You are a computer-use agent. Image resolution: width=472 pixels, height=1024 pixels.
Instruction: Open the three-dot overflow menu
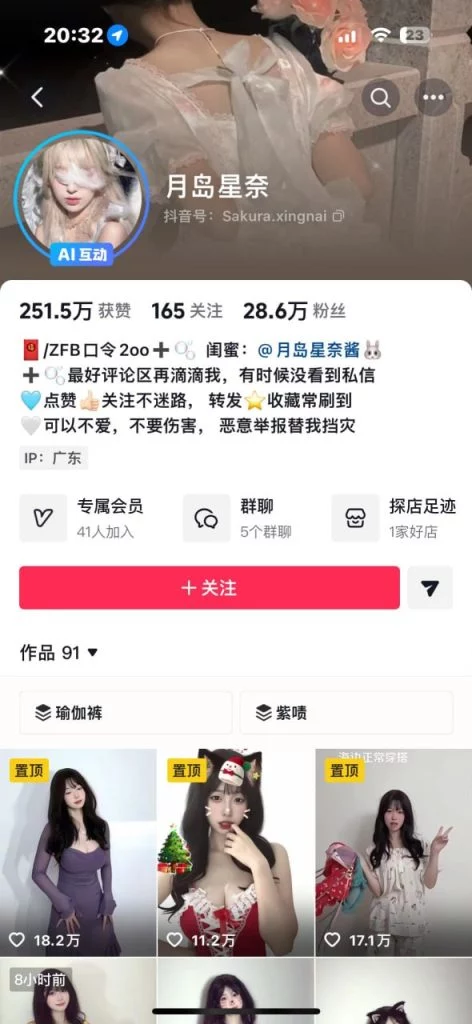coord(433,97)
